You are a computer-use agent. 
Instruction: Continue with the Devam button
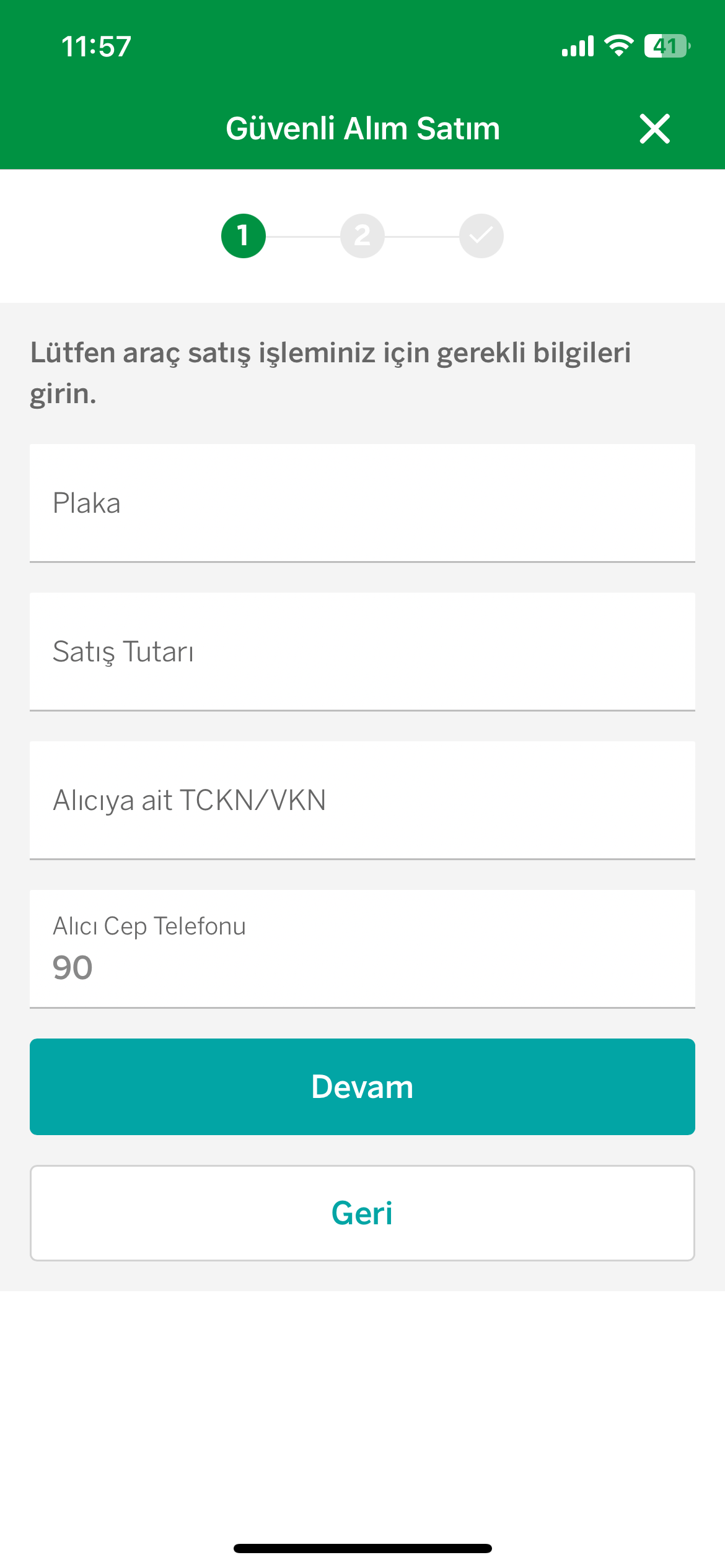click(362, 1087)
